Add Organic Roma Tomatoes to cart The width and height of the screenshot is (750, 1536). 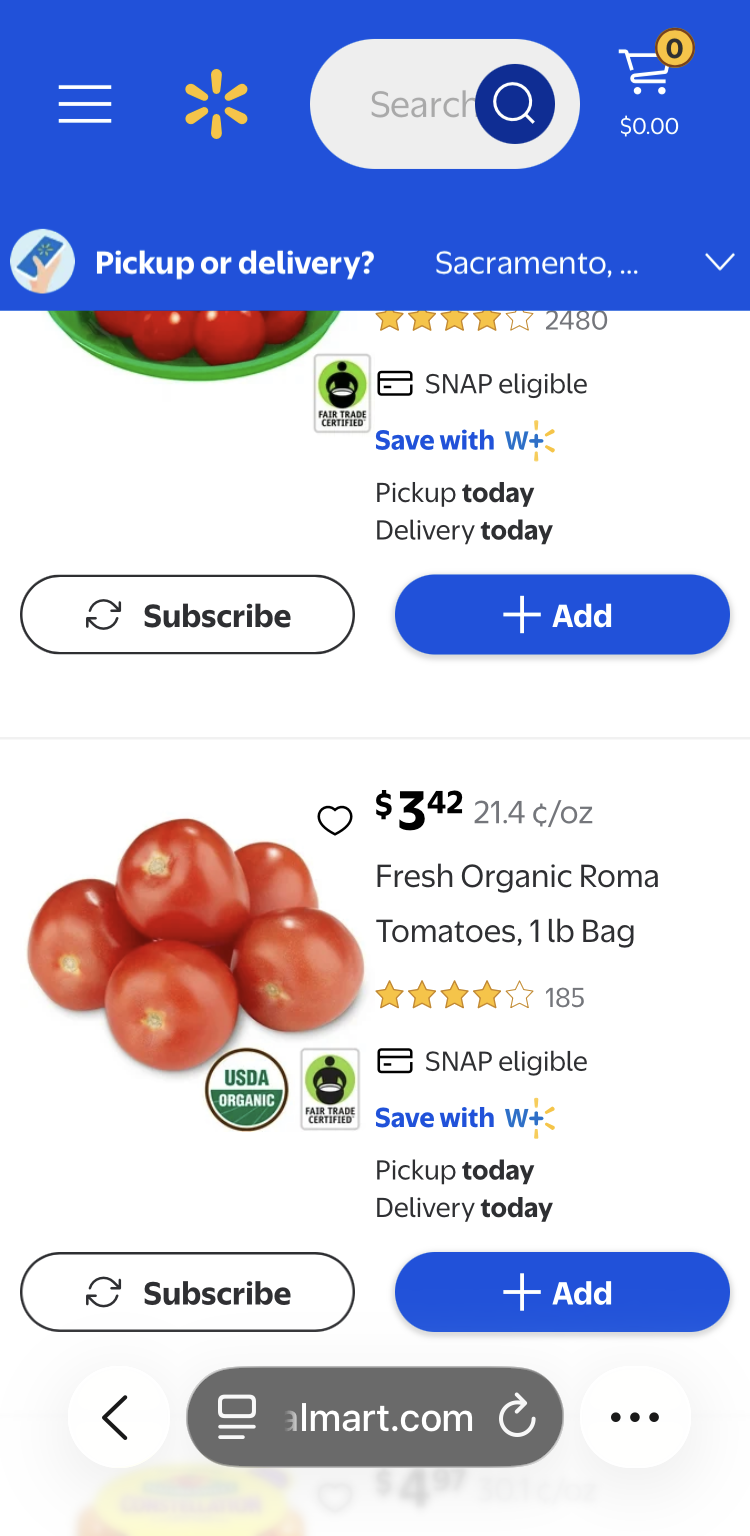562,1292
